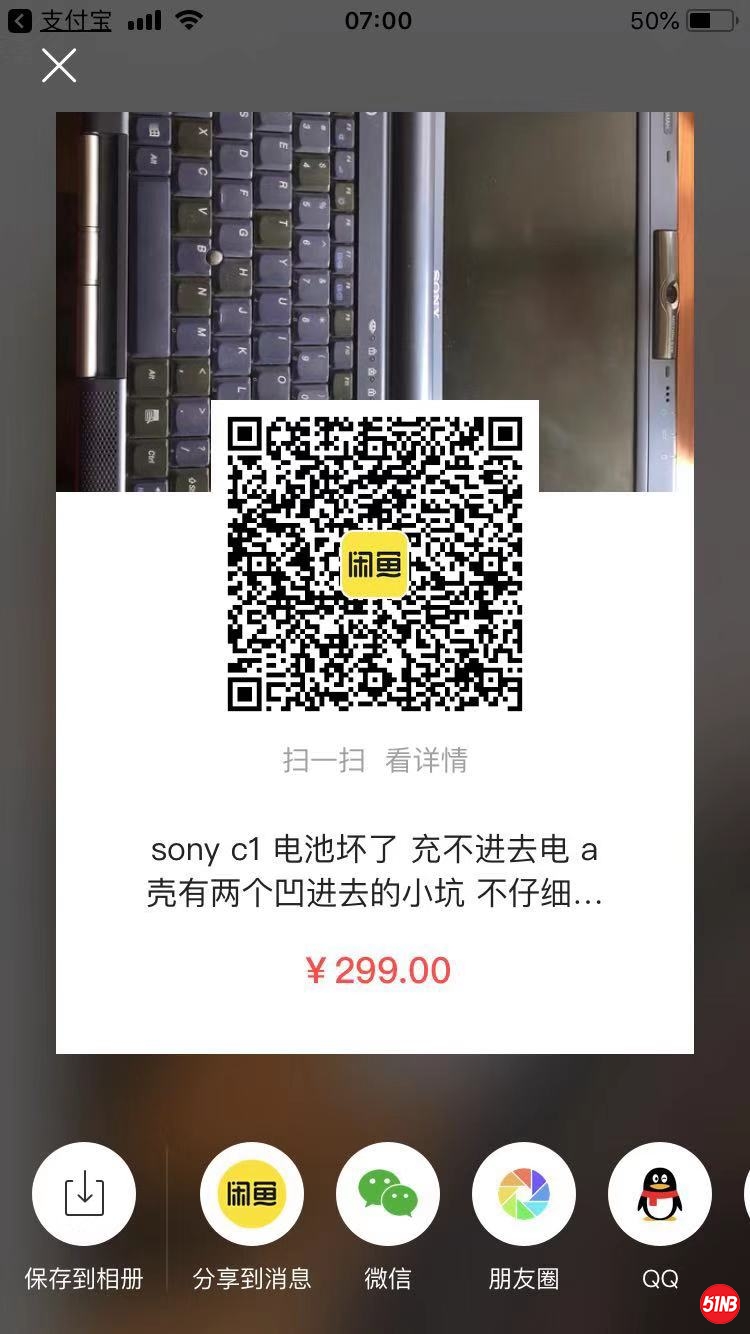Share listing to Xianyu messages
This screenshot has height=1334, width=750.
pyautogui.click(x=252, y=1194)
